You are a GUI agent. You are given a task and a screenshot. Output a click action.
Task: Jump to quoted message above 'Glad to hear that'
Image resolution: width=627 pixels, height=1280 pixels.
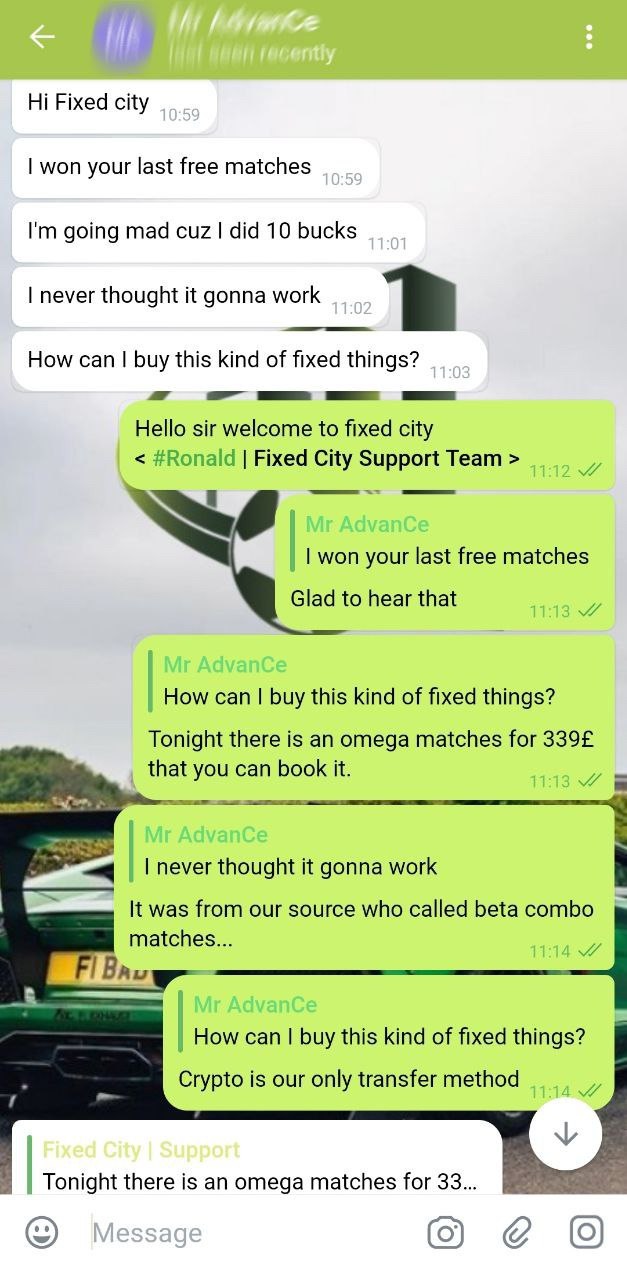tap(446, 541)
